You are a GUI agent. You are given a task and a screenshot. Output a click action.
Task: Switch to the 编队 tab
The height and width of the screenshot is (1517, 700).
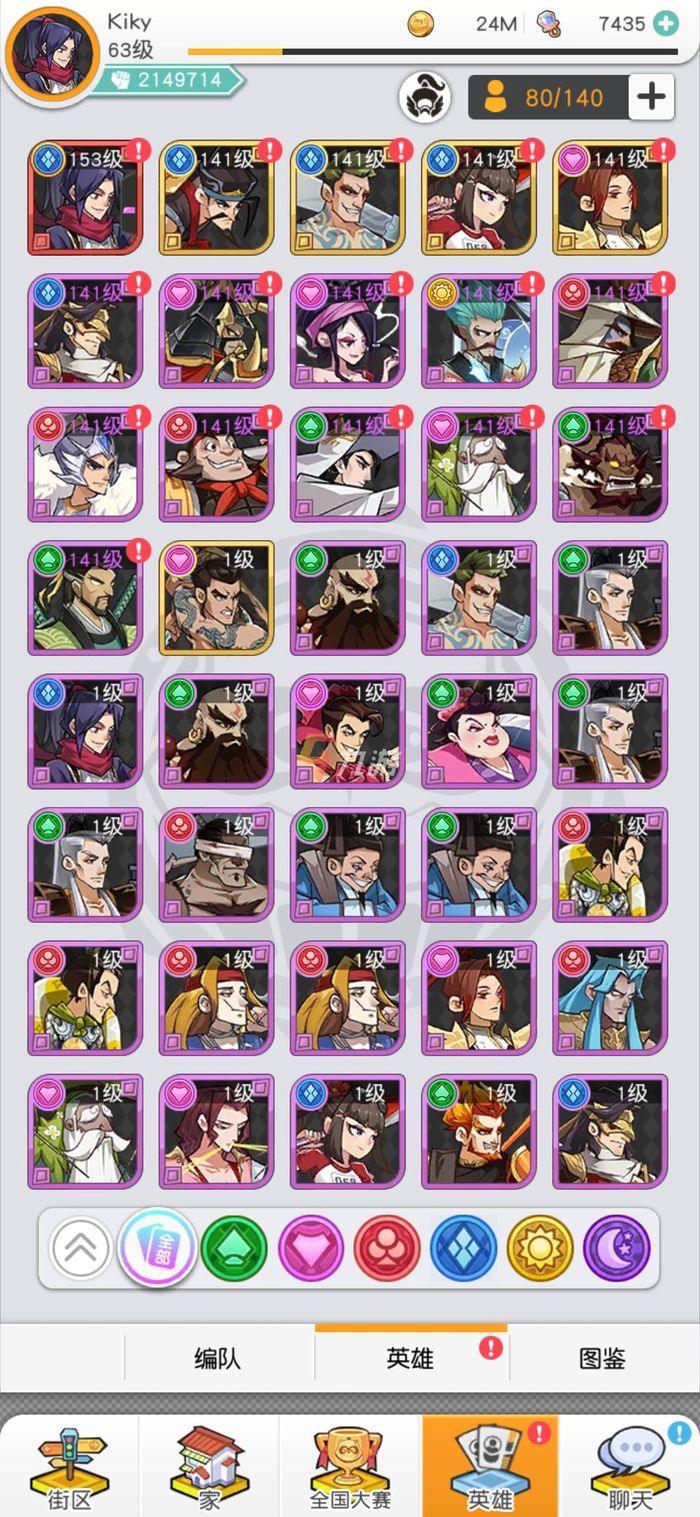click(x=217, y=1359)
